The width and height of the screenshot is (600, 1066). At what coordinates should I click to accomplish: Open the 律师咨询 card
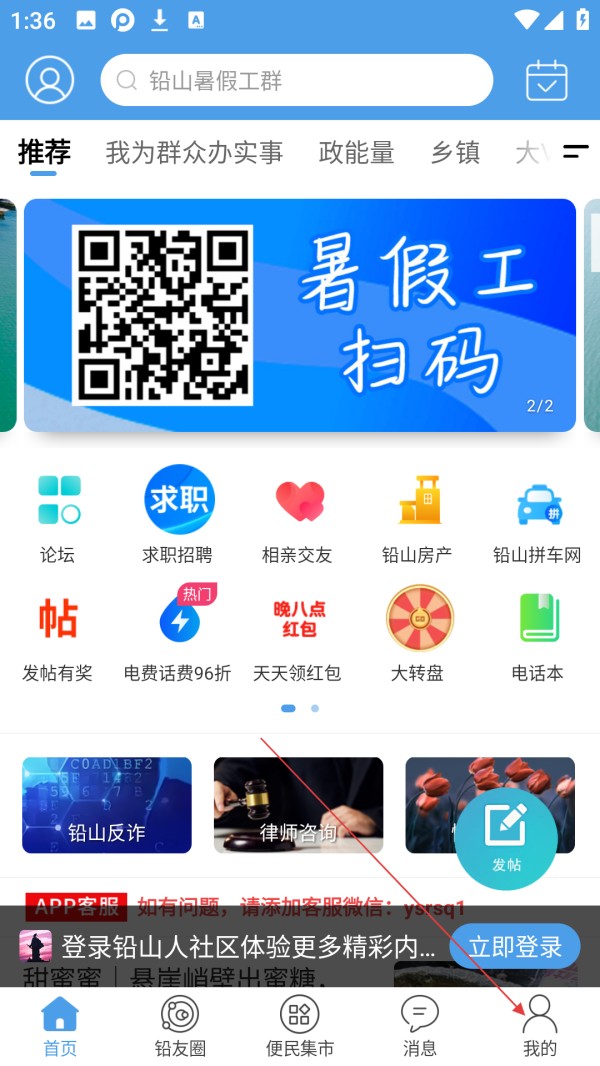click(298, 805)
